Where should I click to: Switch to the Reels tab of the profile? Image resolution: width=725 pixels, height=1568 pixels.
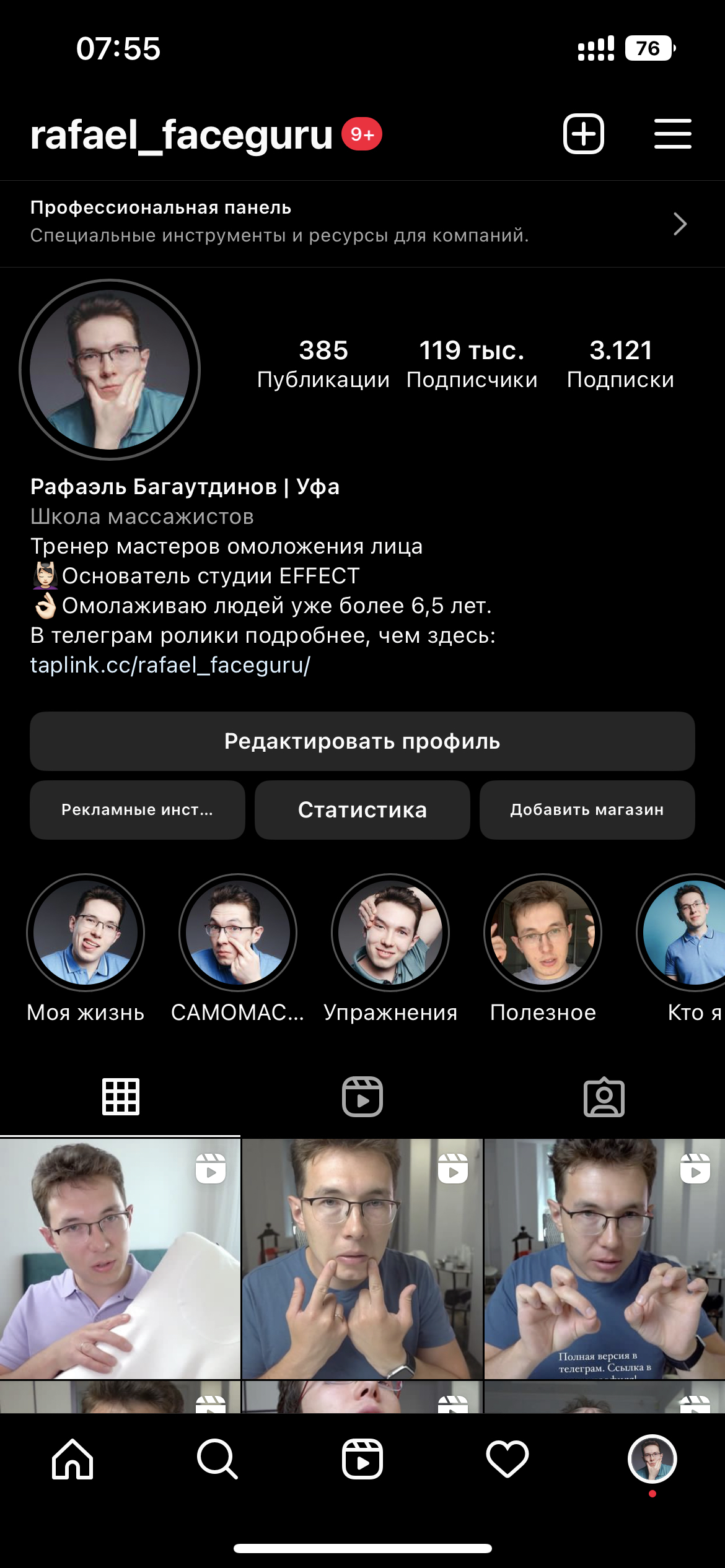[x=362, y=1097]
